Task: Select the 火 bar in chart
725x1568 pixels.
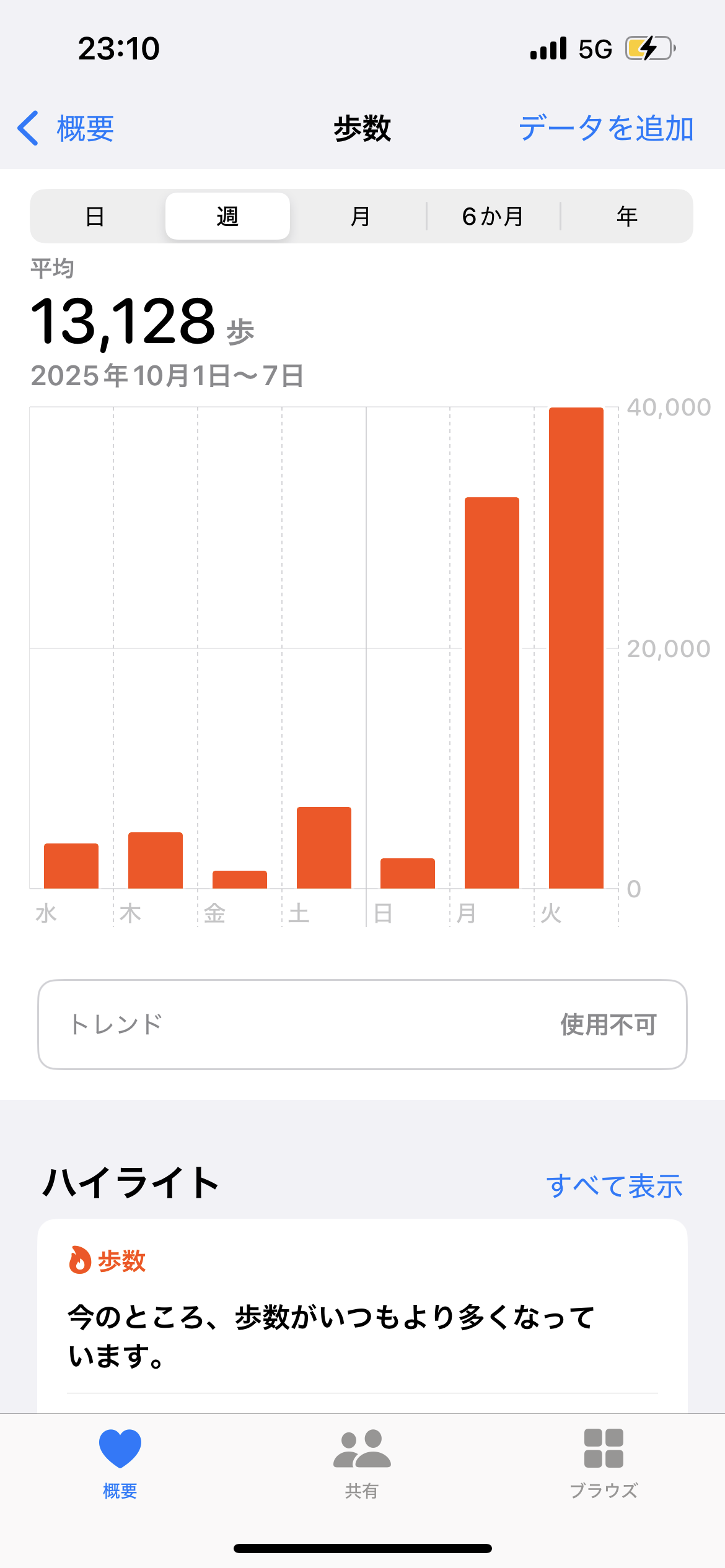Action: point(576,648)
